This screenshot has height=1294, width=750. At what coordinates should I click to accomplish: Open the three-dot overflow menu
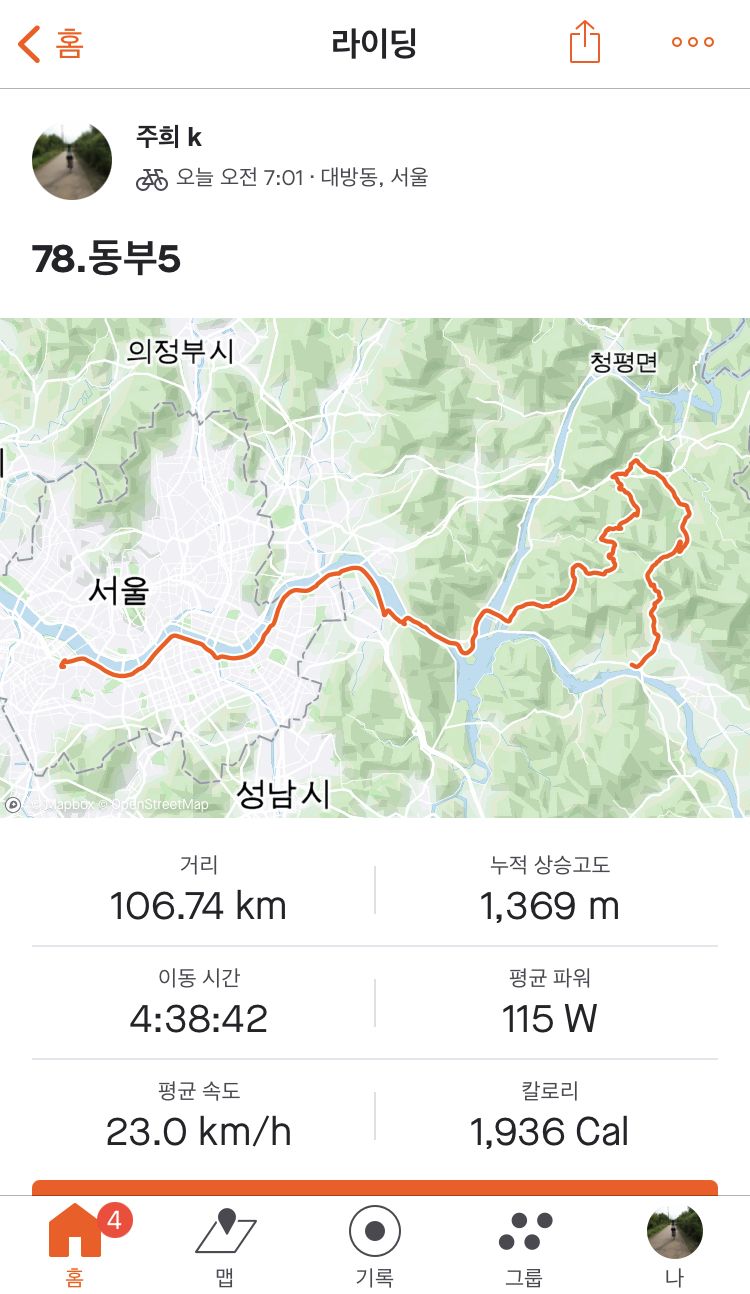click(x=692, y=43)
